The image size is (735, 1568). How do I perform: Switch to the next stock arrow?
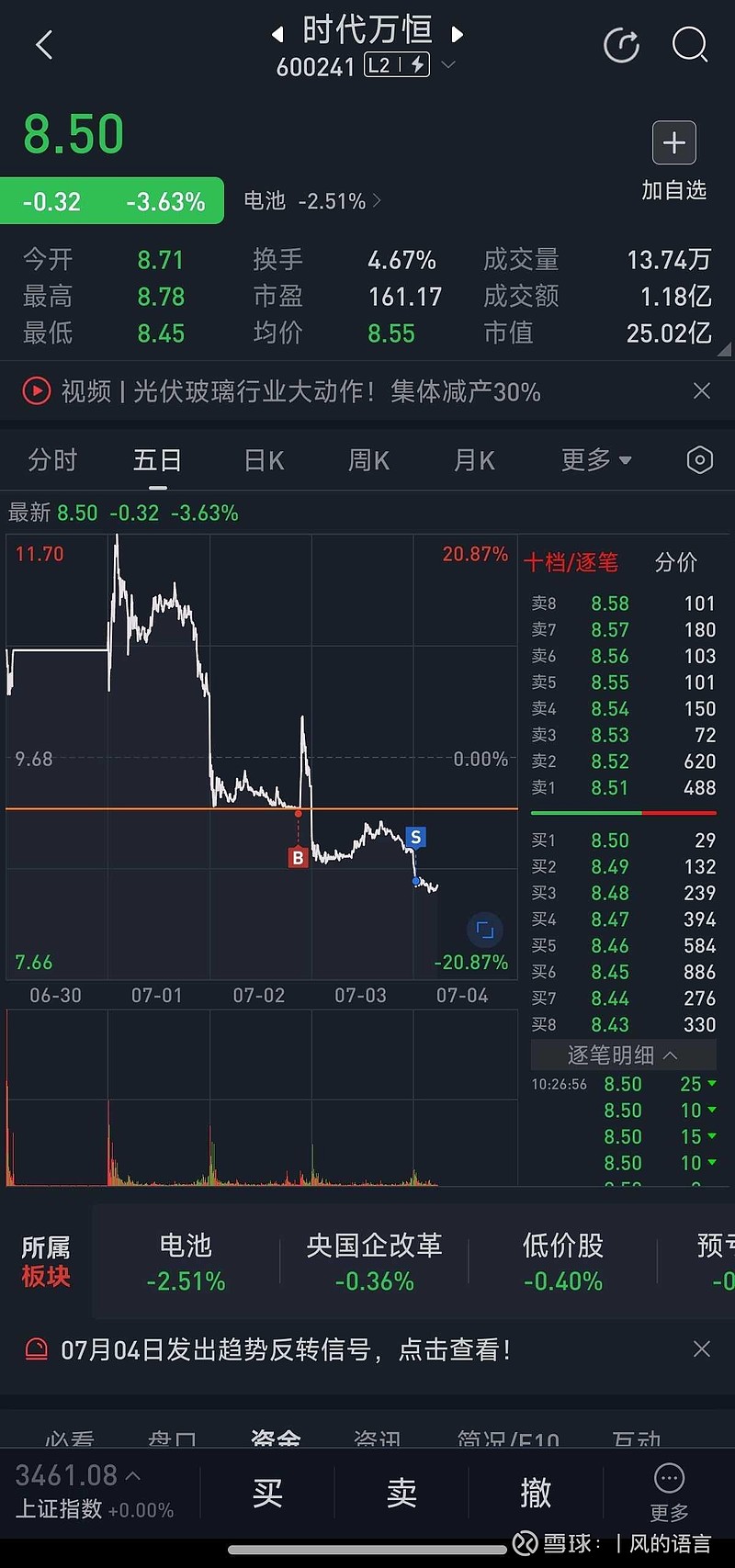coord(457,35)
